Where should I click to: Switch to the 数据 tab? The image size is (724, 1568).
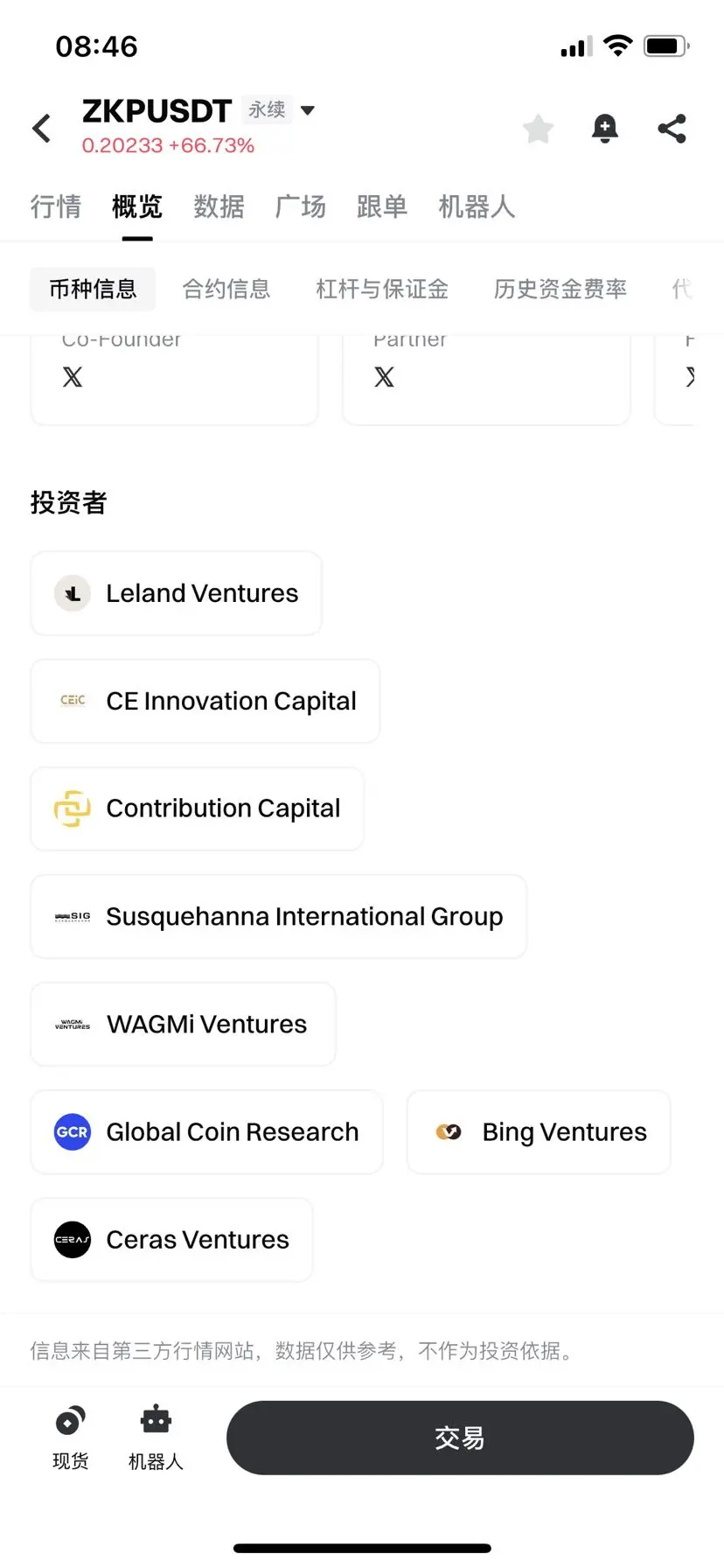219,206
